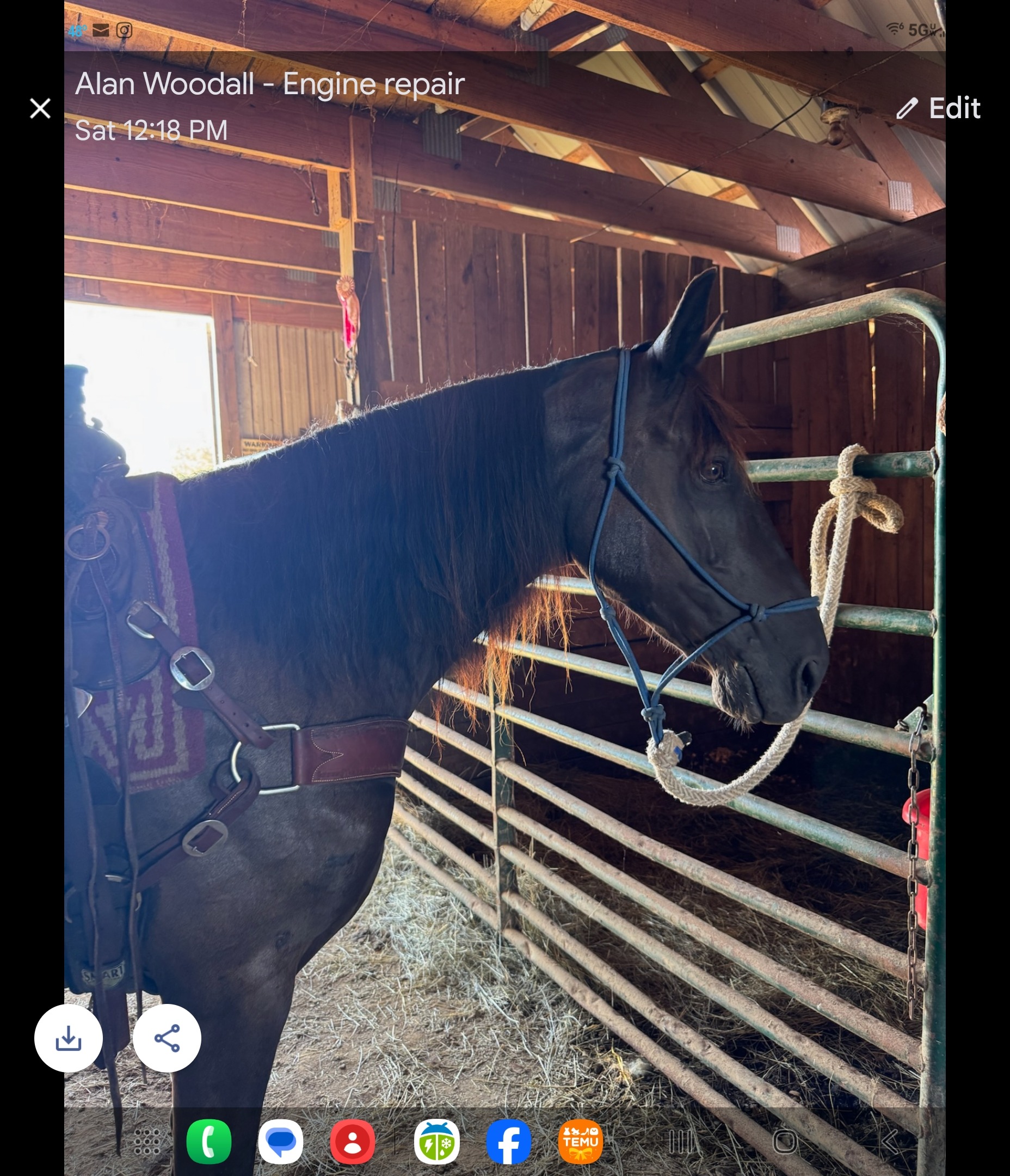Share this photo
Viewport: 1010px width, 1176px height.
pyautogui.click(x=167, y=1038)
